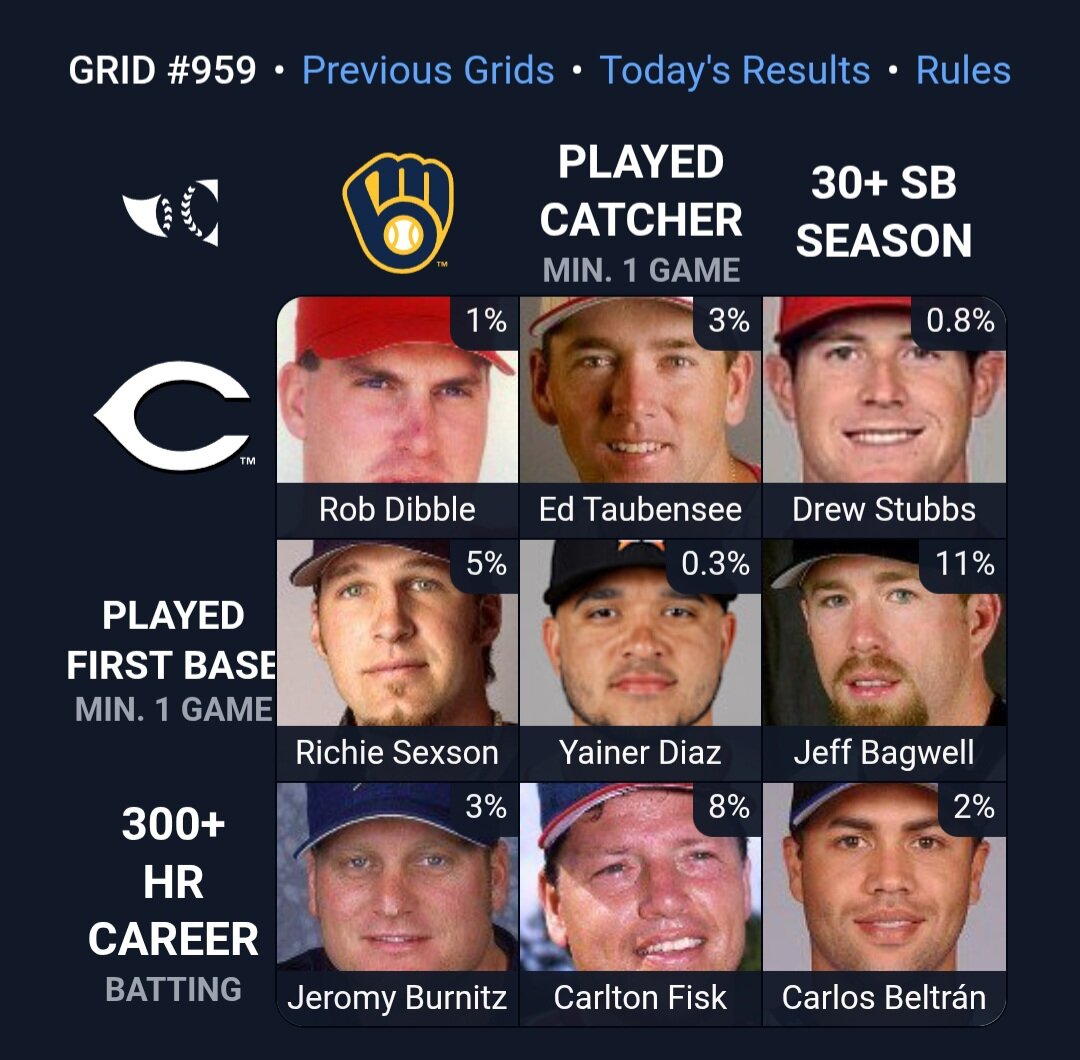Tap the Carlton Fisk tile
Image resolution: width=1080 pixels, height=1060 pixels.
click(640, 902)
